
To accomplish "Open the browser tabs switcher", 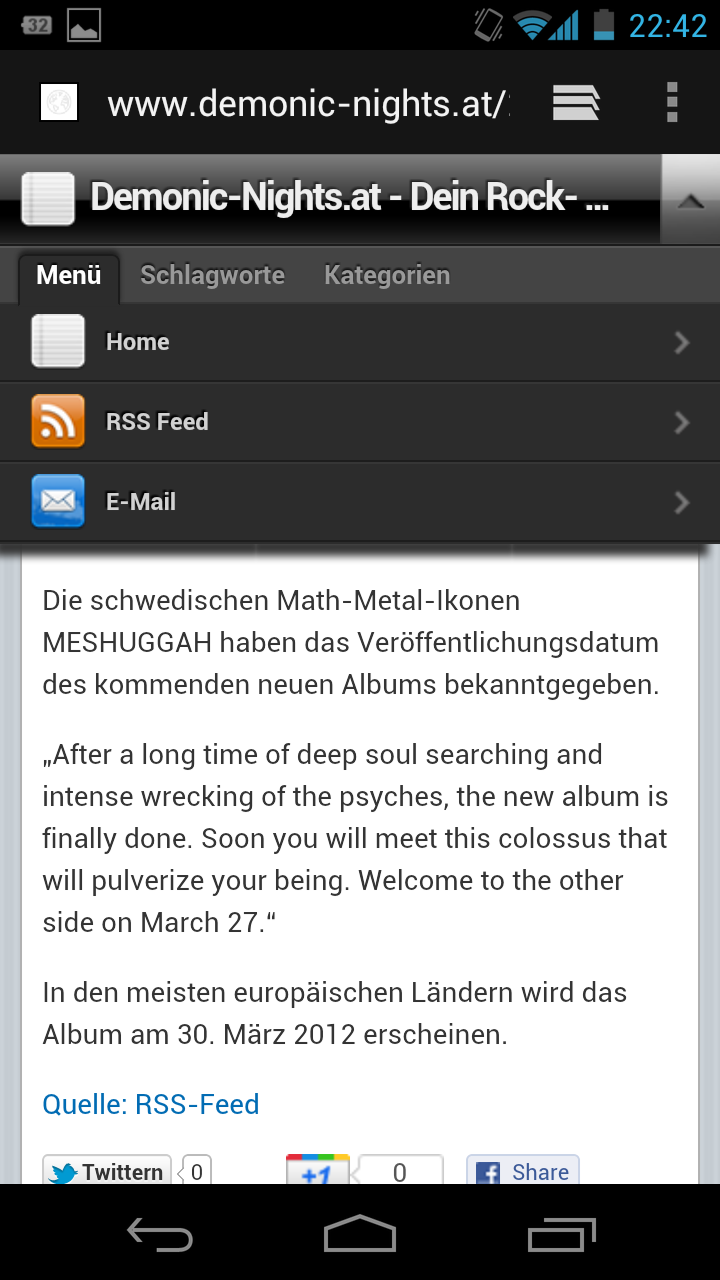I will click(576, 103).
